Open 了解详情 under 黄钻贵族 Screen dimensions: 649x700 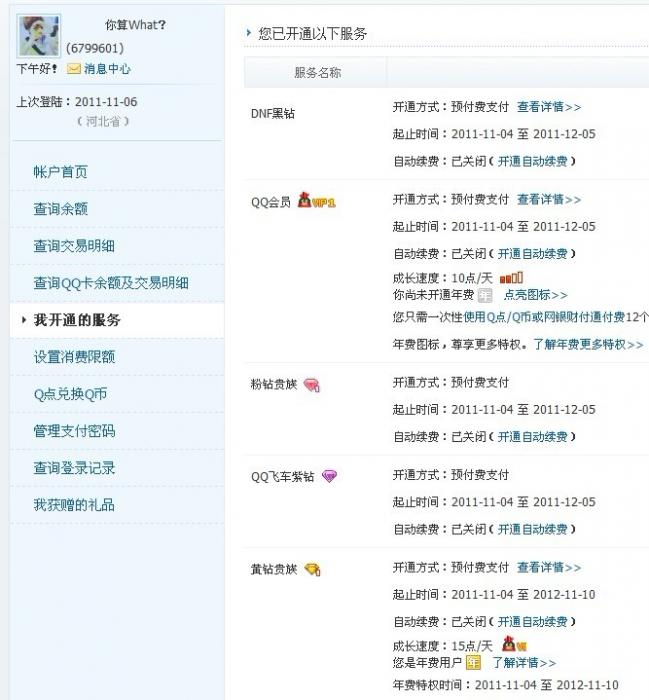tap(523, 662)
